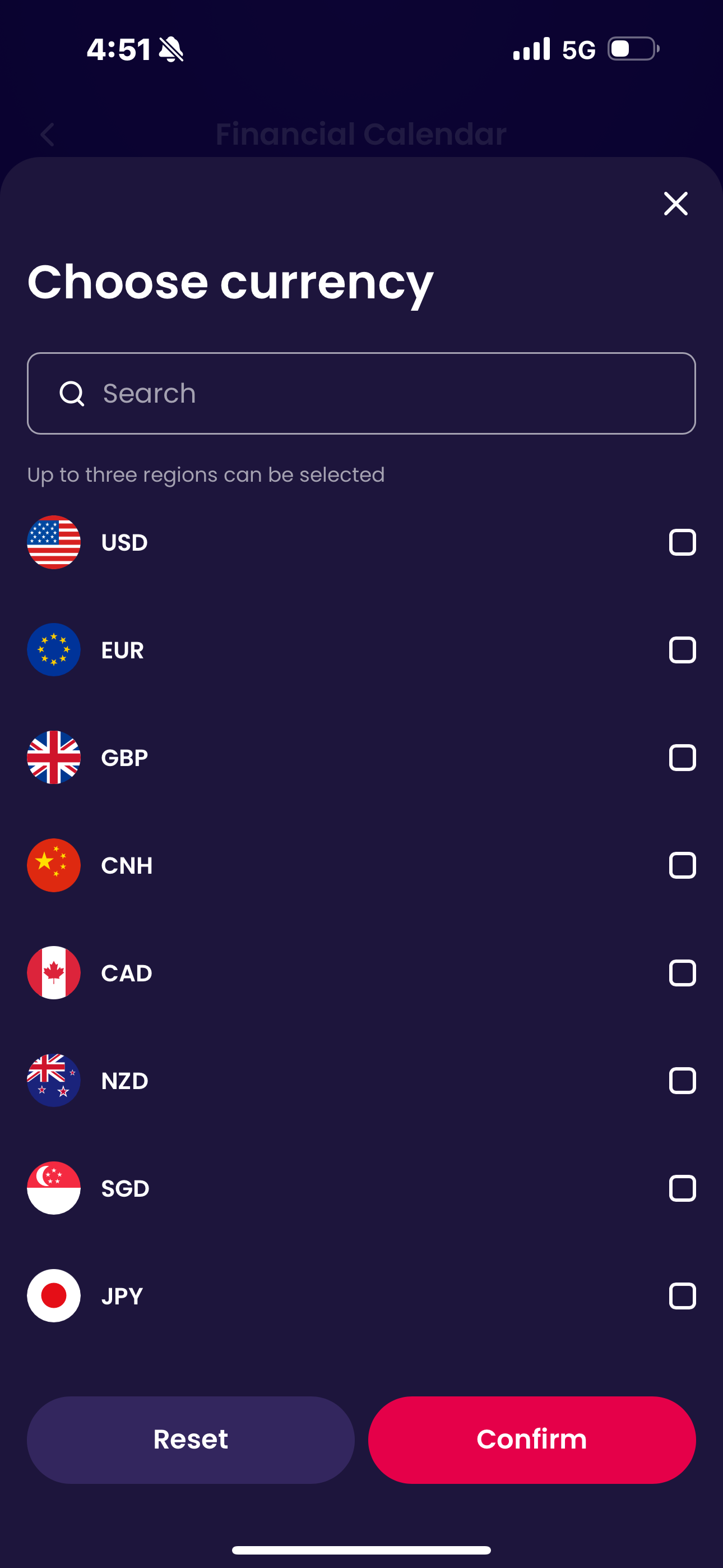723x1568 pixels.
Task: Confirm the chosen currencies
Action: pos(531,1440)
